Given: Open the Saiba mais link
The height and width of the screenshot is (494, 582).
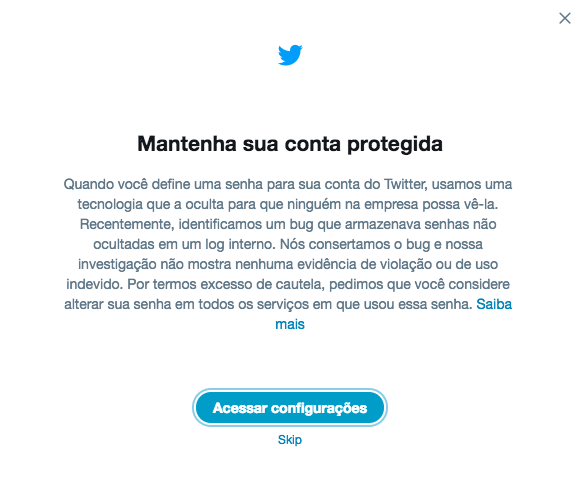Looking at the screenshot, I should coord(494,304).
